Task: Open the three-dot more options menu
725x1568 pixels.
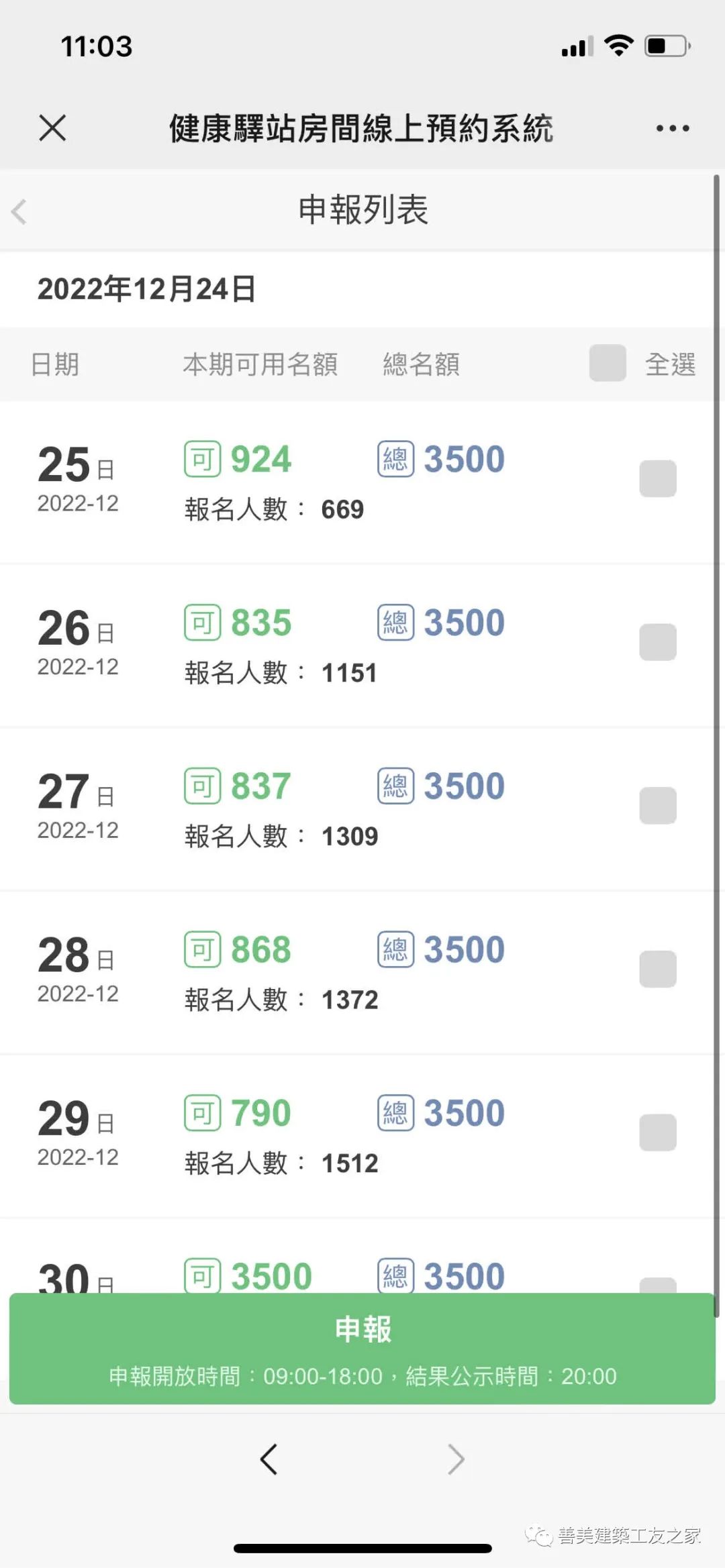Action: pyautogui.click(x=673, y=128)
